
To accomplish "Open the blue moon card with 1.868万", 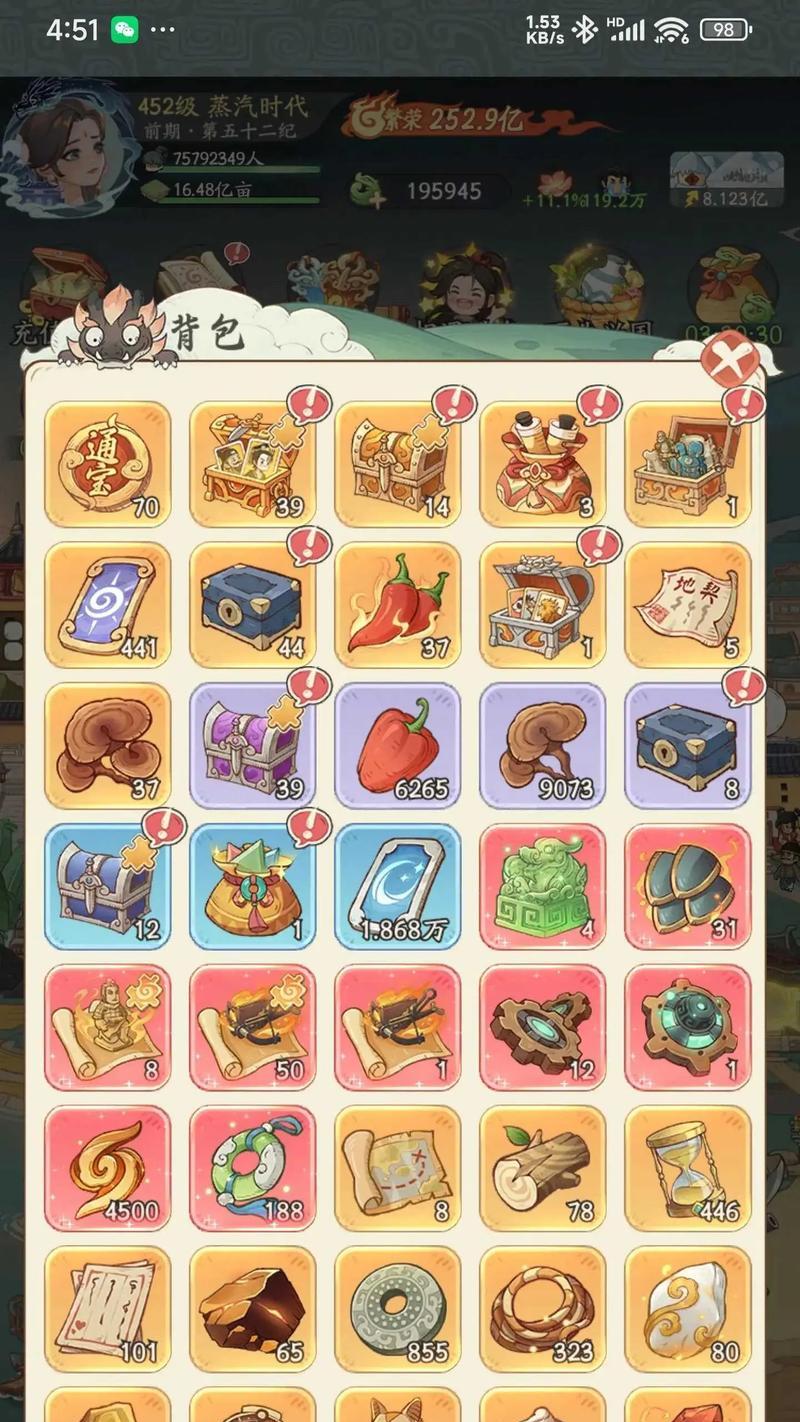I will pos(398,887).
